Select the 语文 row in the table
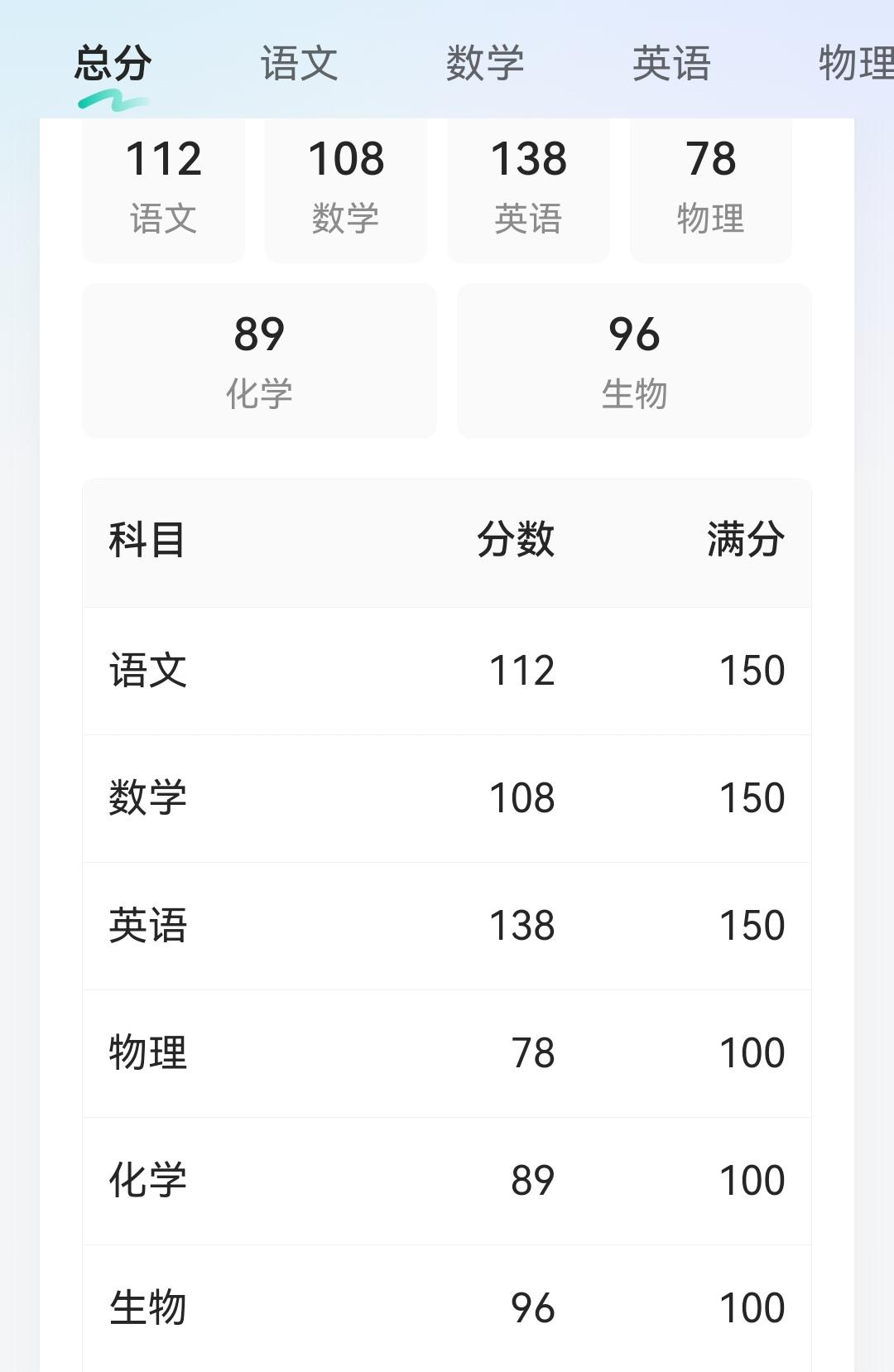The image size is (894, 1372). 447,672
